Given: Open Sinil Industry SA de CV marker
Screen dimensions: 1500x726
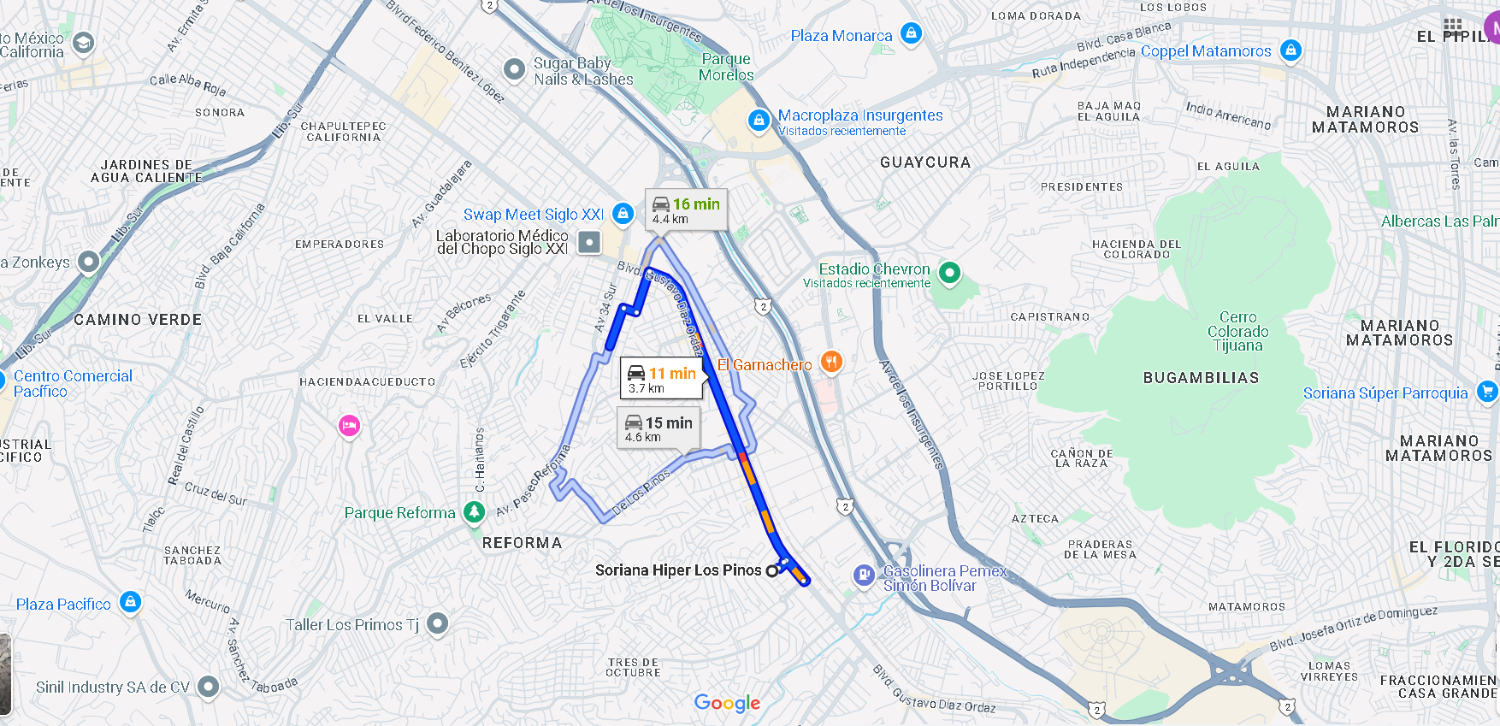Looking at the screenshot, I should [208, 686].
